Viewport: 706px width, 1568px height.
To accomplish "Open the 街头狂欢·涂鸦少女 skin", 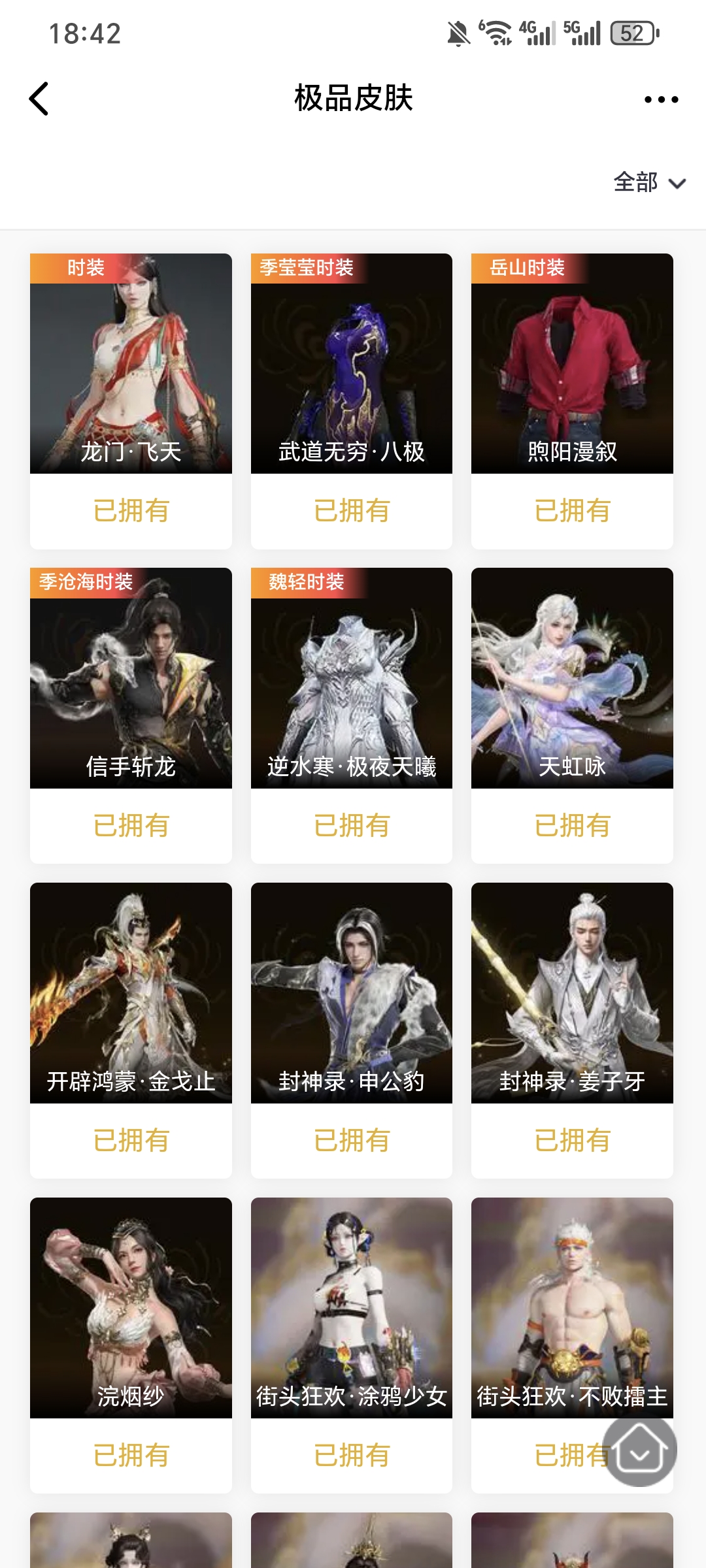I will 352,1308.
